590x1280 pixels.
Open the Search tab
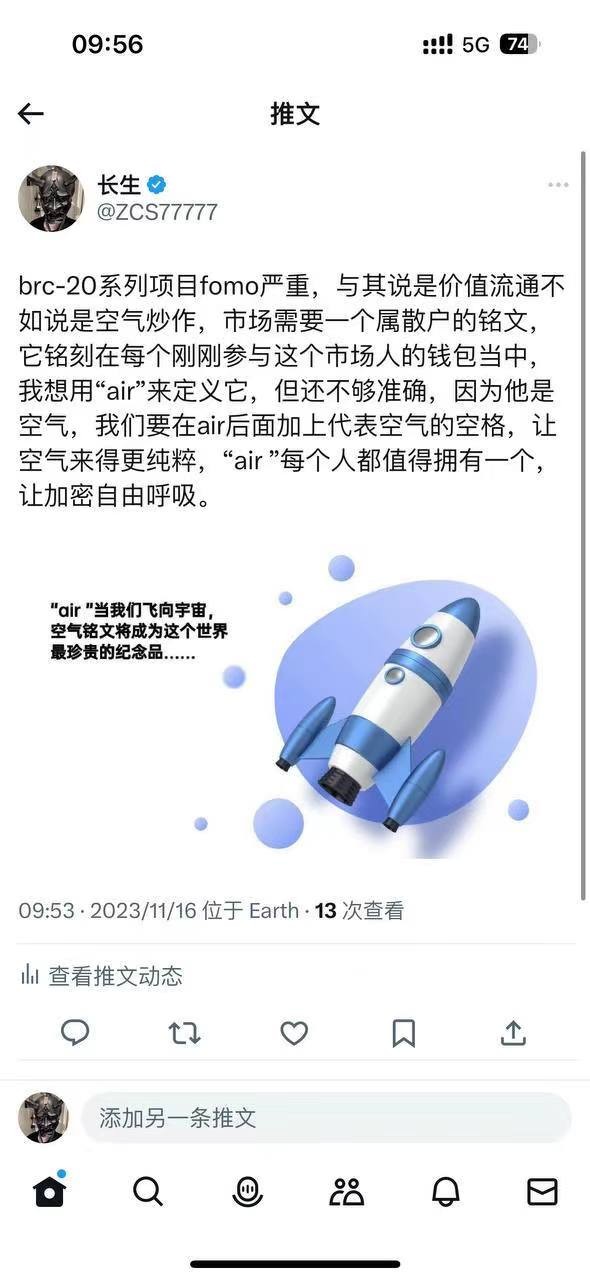coord(147,1191)
